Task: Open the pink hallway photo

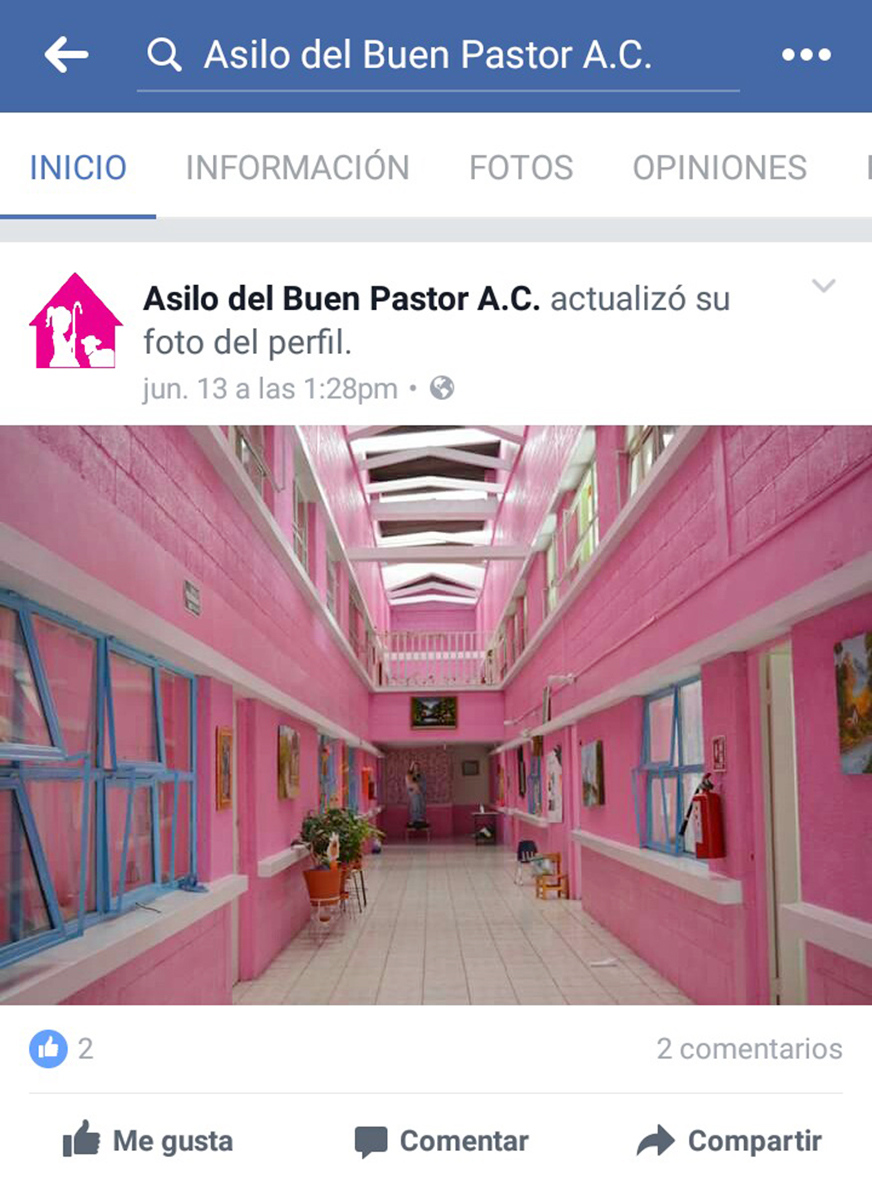Action: tap(436, 714)
